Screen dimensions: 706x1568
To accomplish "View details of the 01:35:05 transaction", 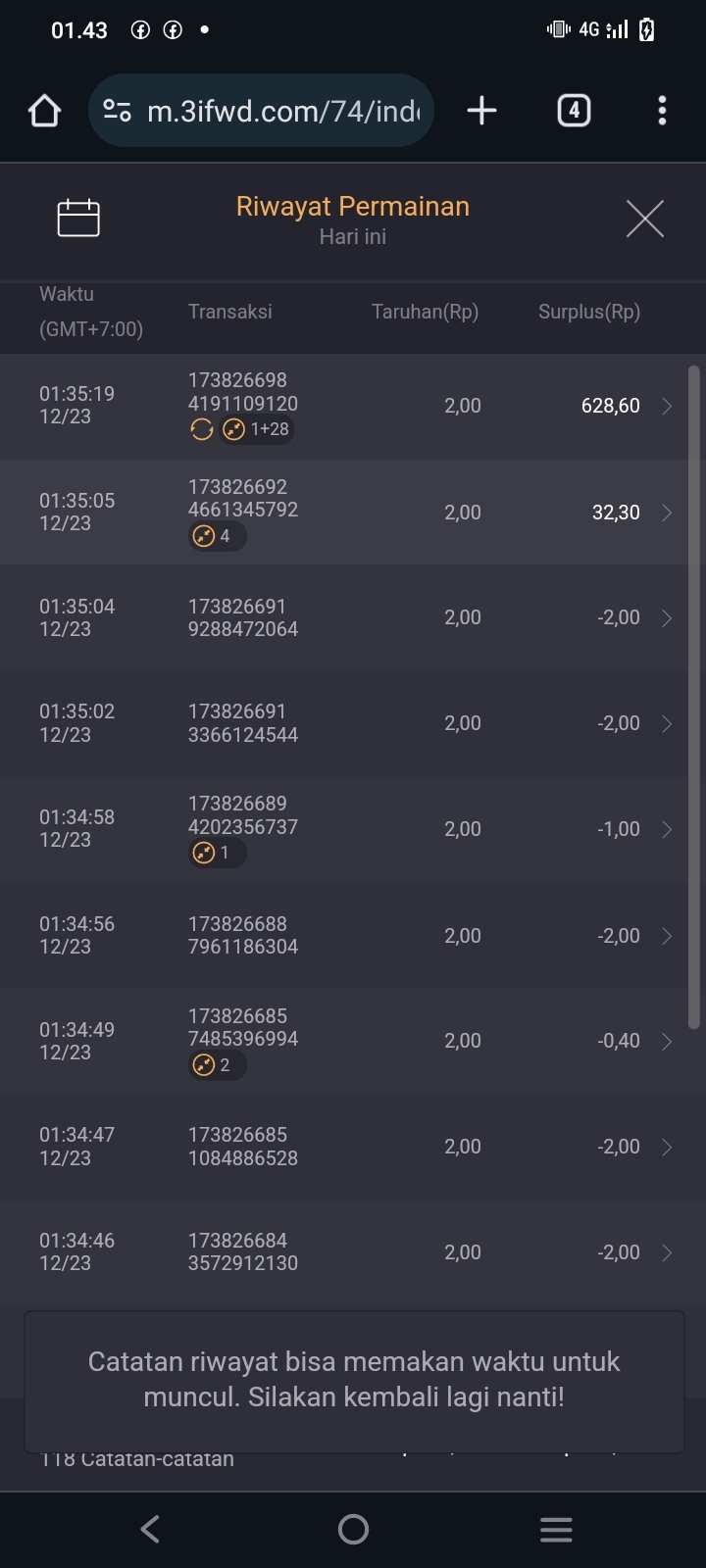I will click(x=353, y=512).
